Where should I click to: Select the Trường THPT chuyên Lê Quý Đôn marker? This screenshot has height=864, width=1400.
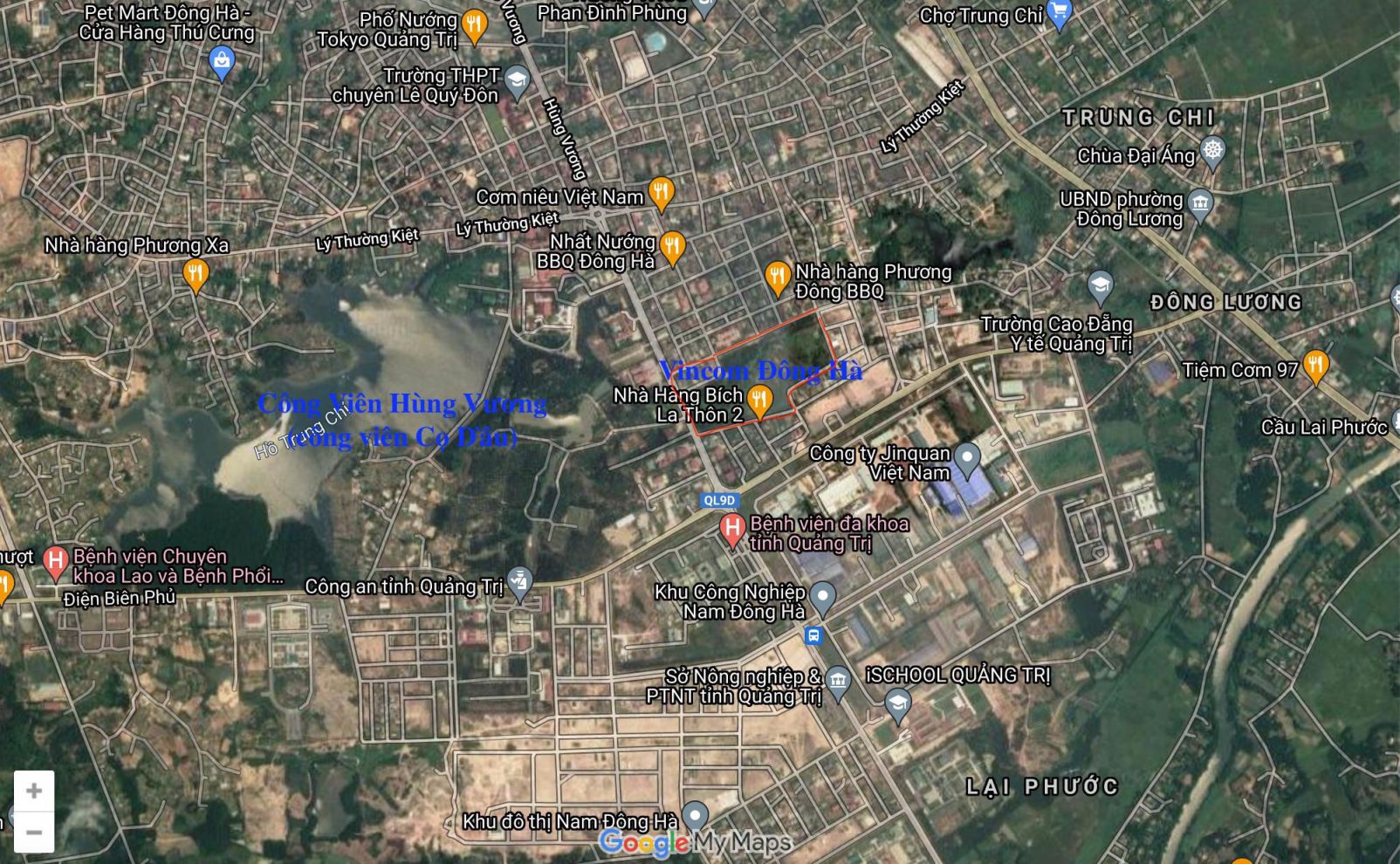point(517,81)
